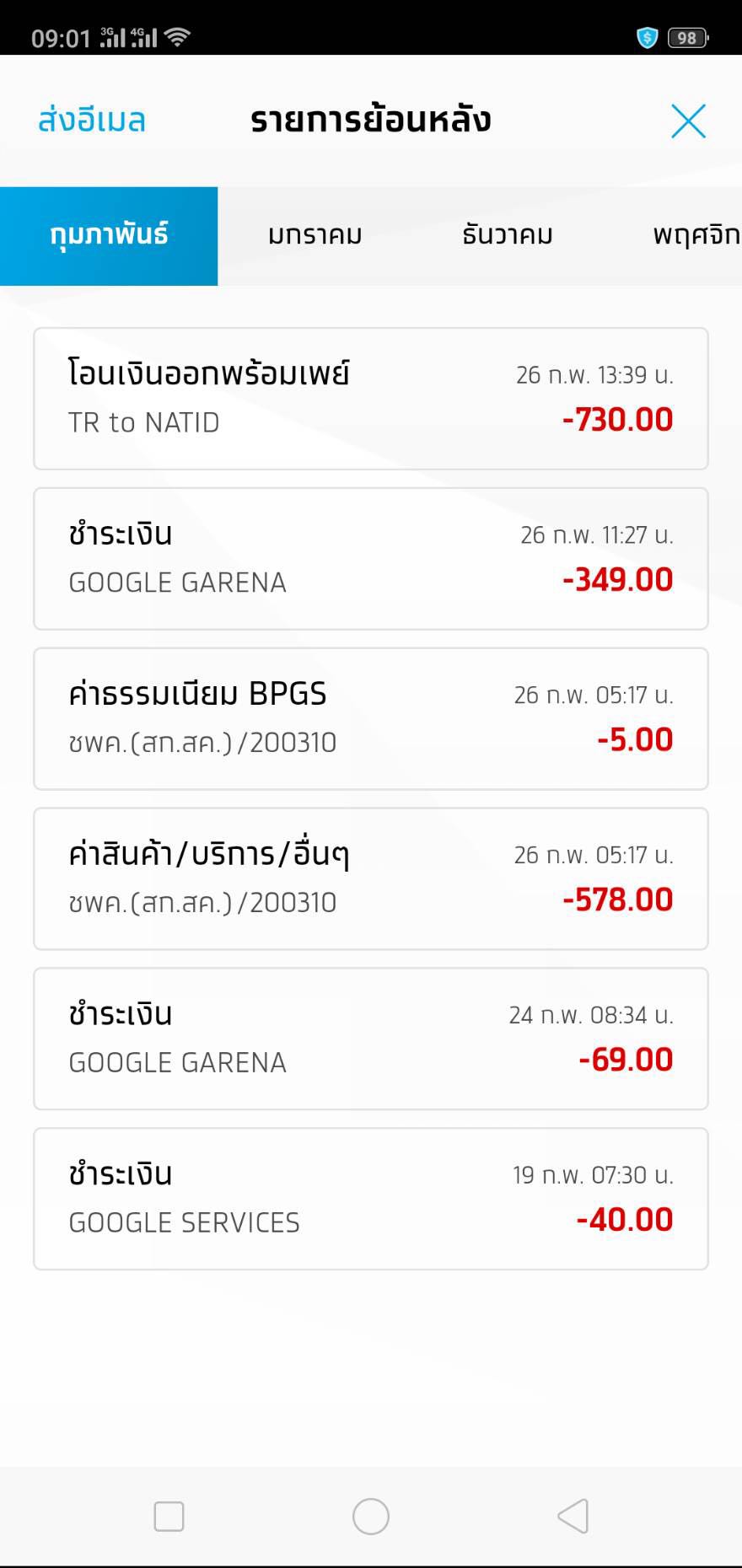Screen dimensions: 742x1568
Task: Open the GOOGLE SERVICES payment of -40.00
Action: pos(371,1199)
